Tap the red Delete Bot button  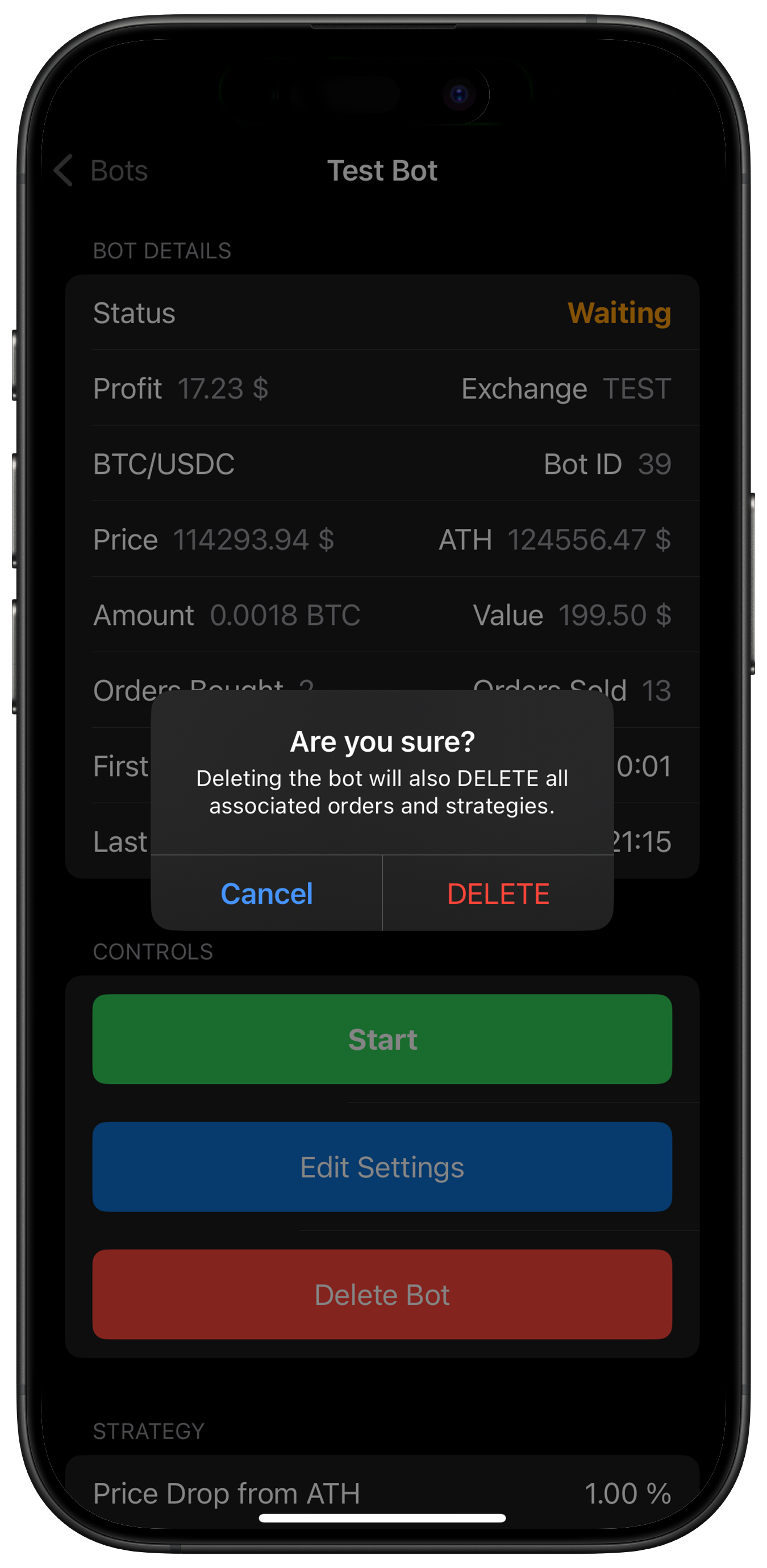[382, 1295]
